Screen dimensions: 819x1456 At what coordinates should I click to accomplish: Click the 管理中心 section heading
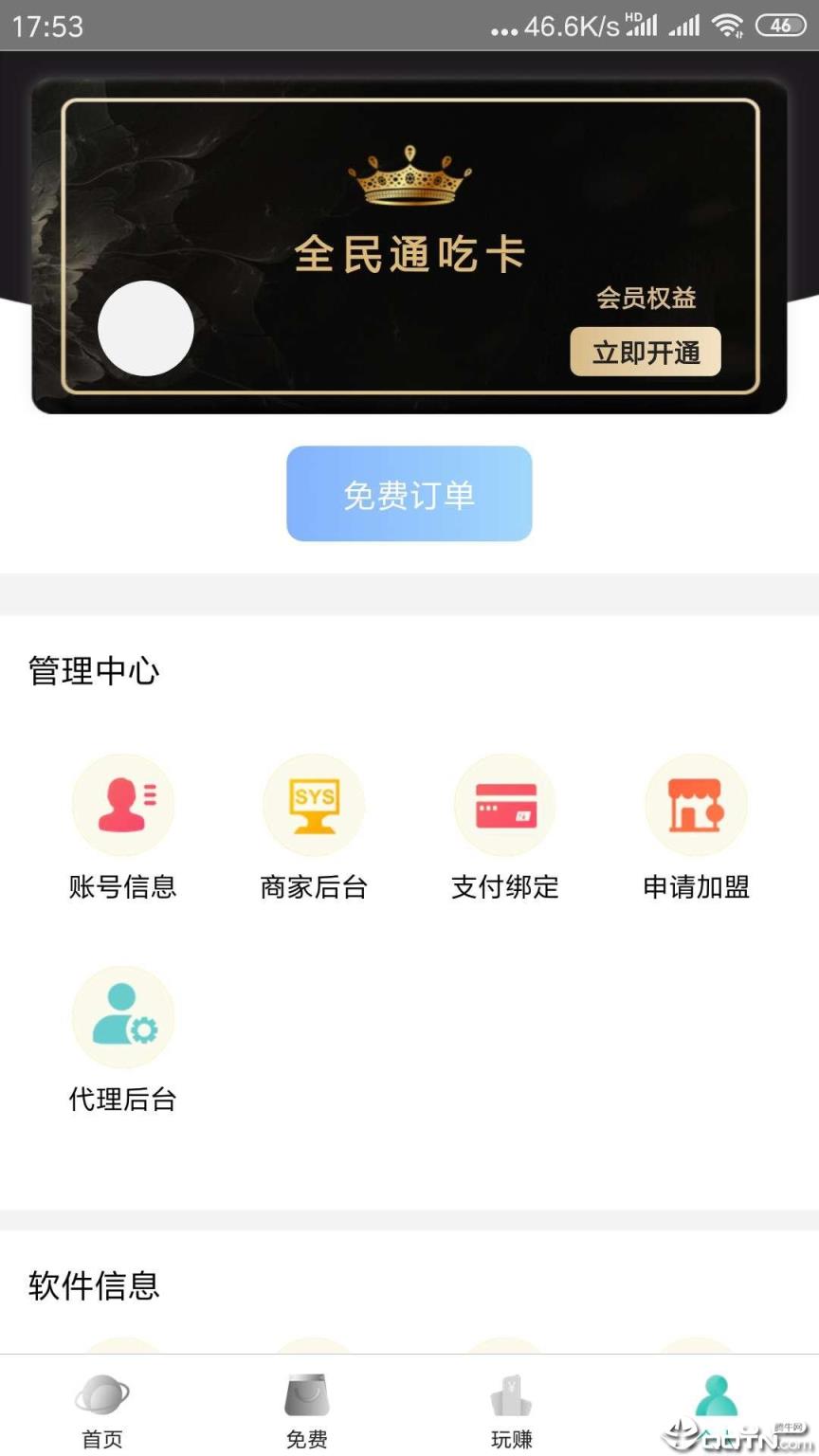tap(91, 671)
